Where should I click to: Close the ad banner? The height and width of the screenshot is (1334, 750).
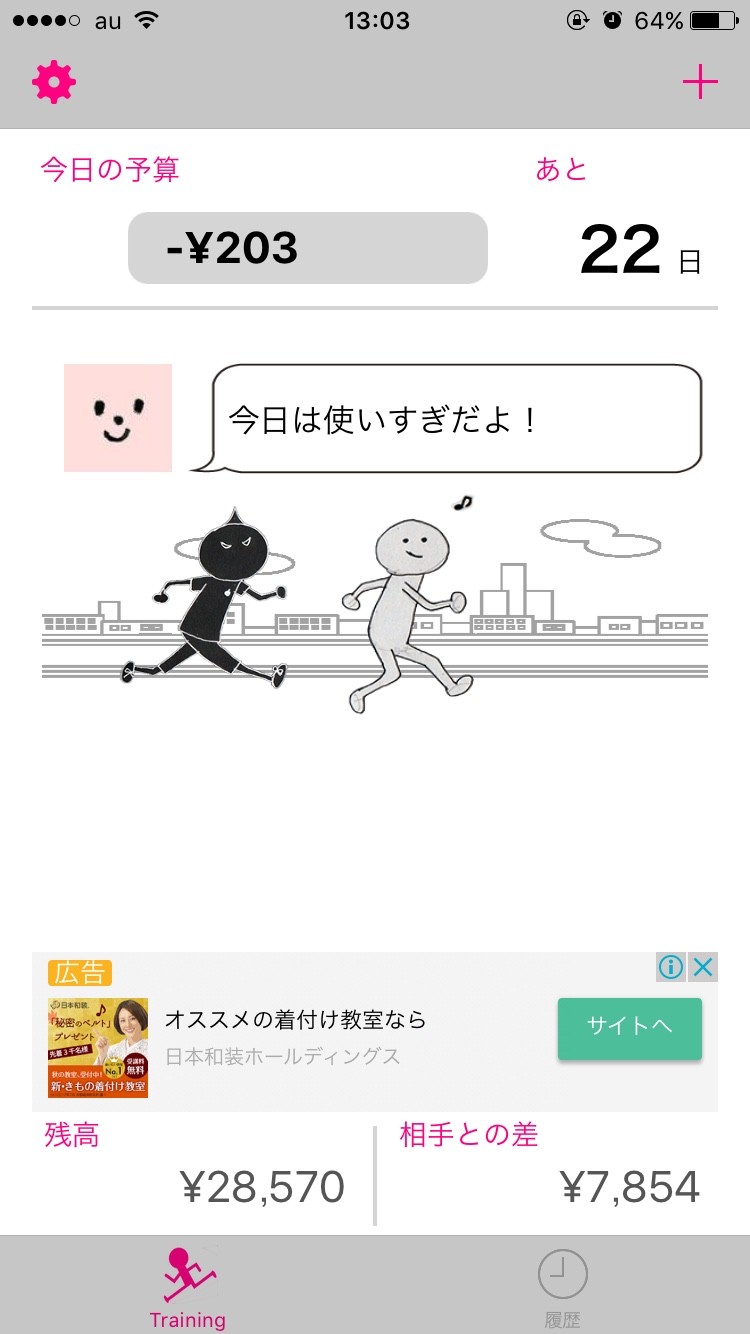[704, 967]
